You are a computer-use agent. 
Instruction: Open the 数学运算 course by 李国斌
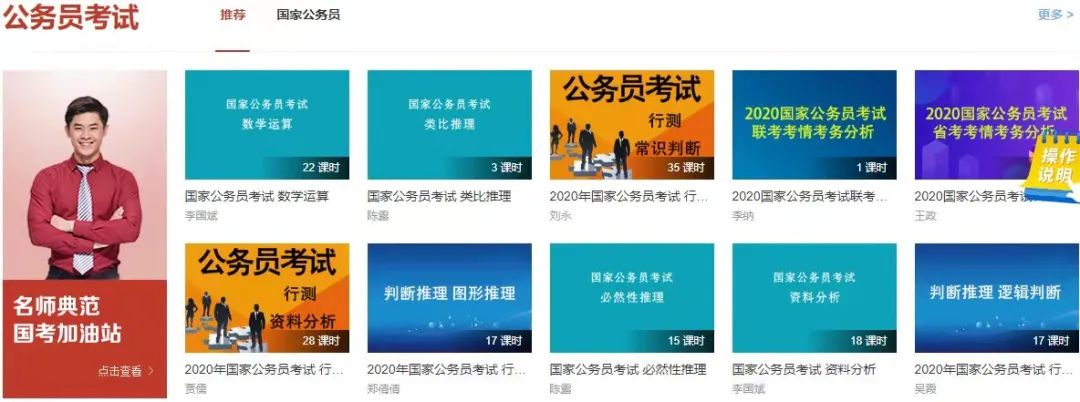click(267, 125)
